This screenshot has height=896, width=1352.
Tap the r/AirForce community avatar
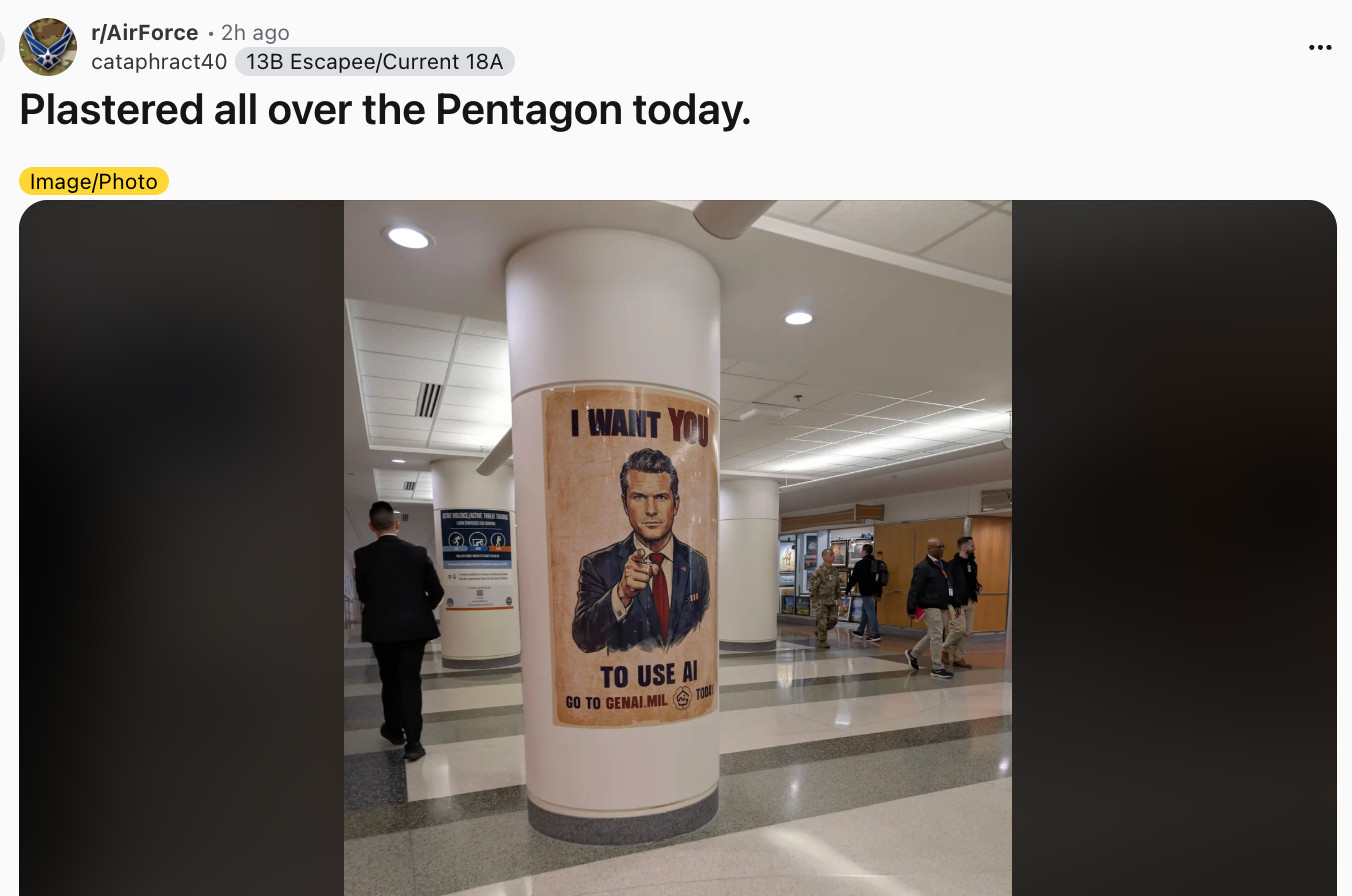(48, 47)
